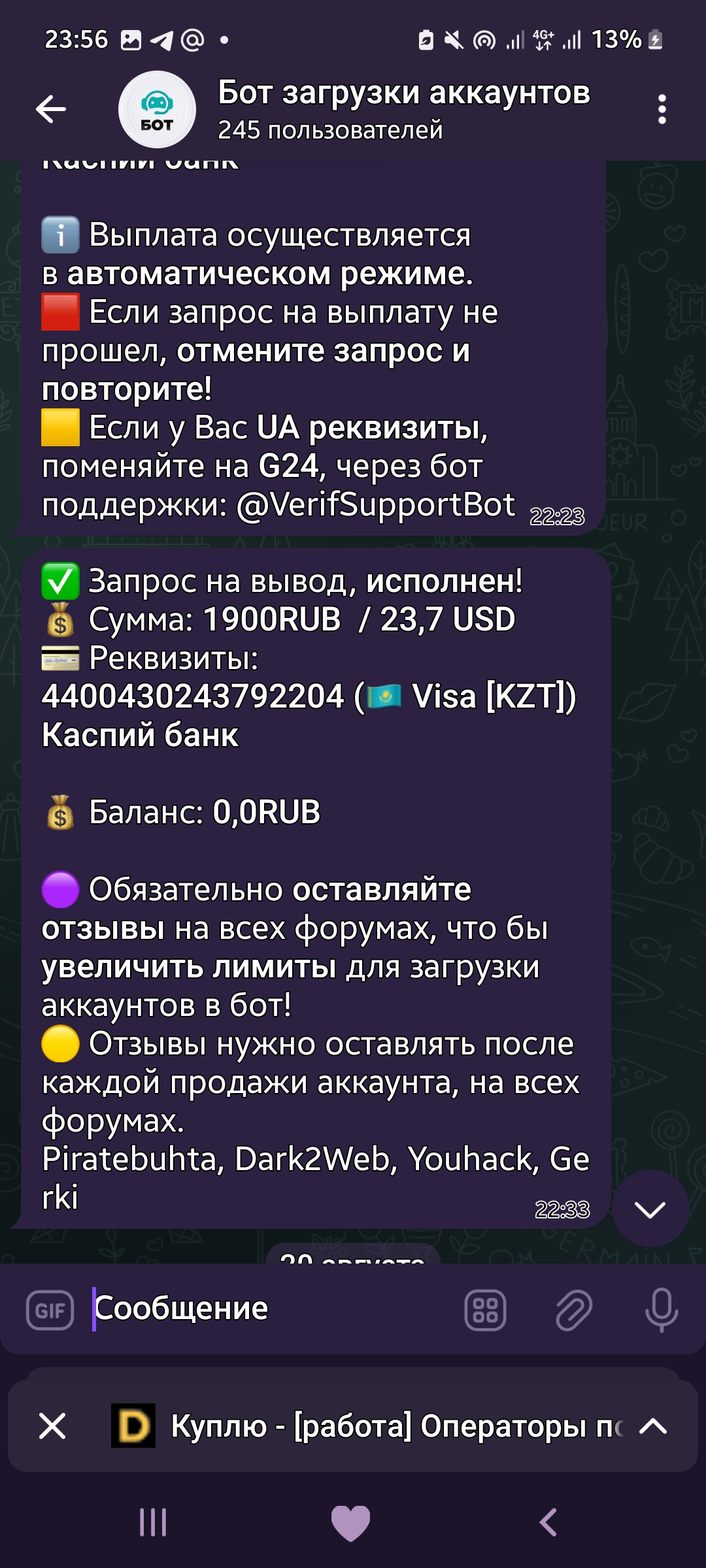Open the bot commands keyboard icon

pos(485,1311)
